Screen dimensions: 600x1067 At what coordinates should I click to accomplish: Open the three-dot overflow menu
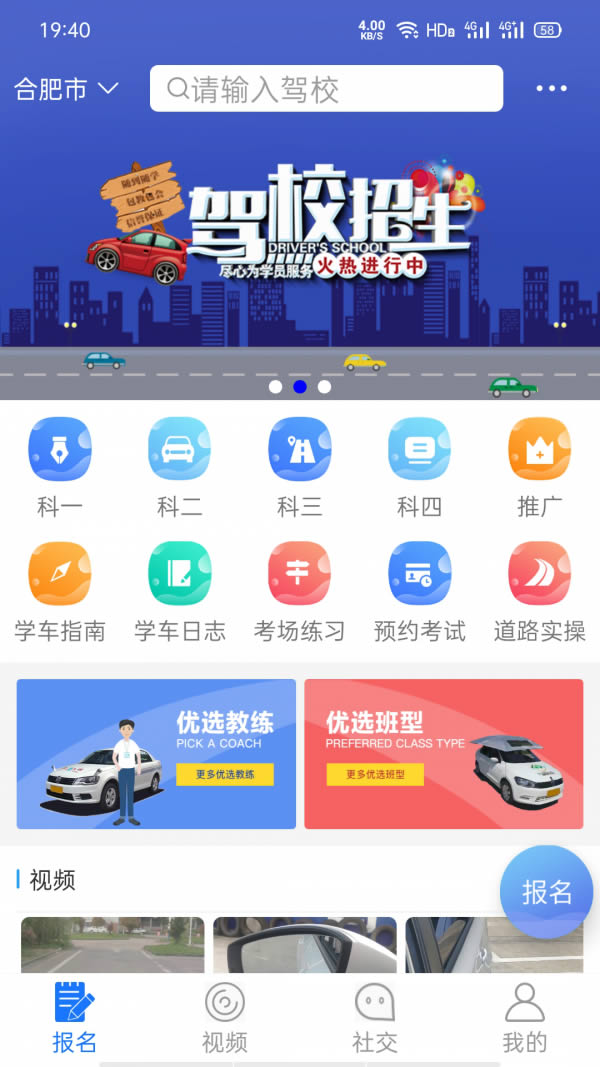point(551,89)
